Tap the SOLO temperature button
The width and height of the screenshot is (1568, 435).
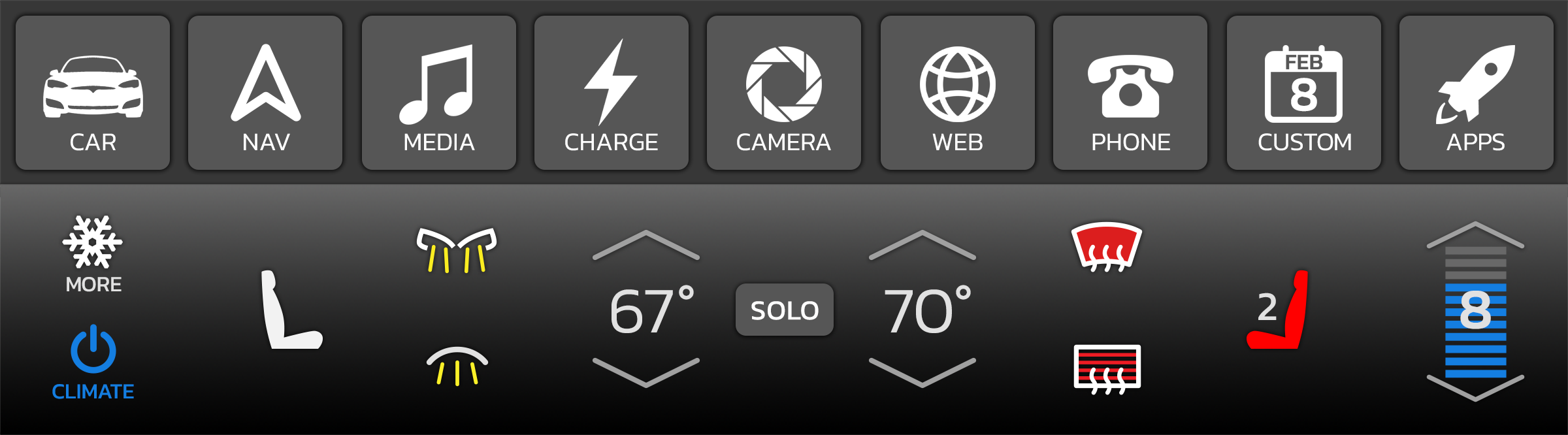[784, 310]
